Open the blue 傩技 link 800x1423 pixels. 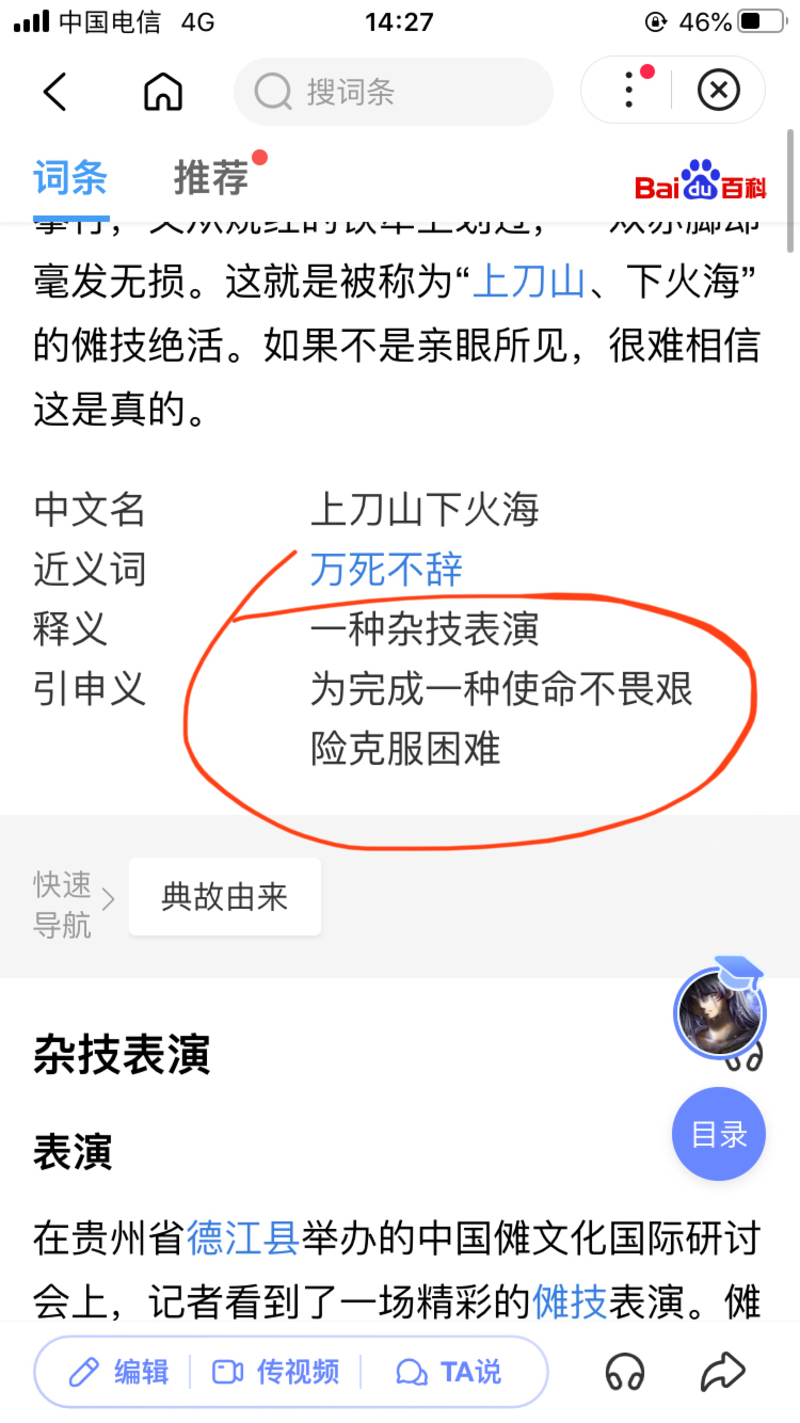pos(569,1300)
